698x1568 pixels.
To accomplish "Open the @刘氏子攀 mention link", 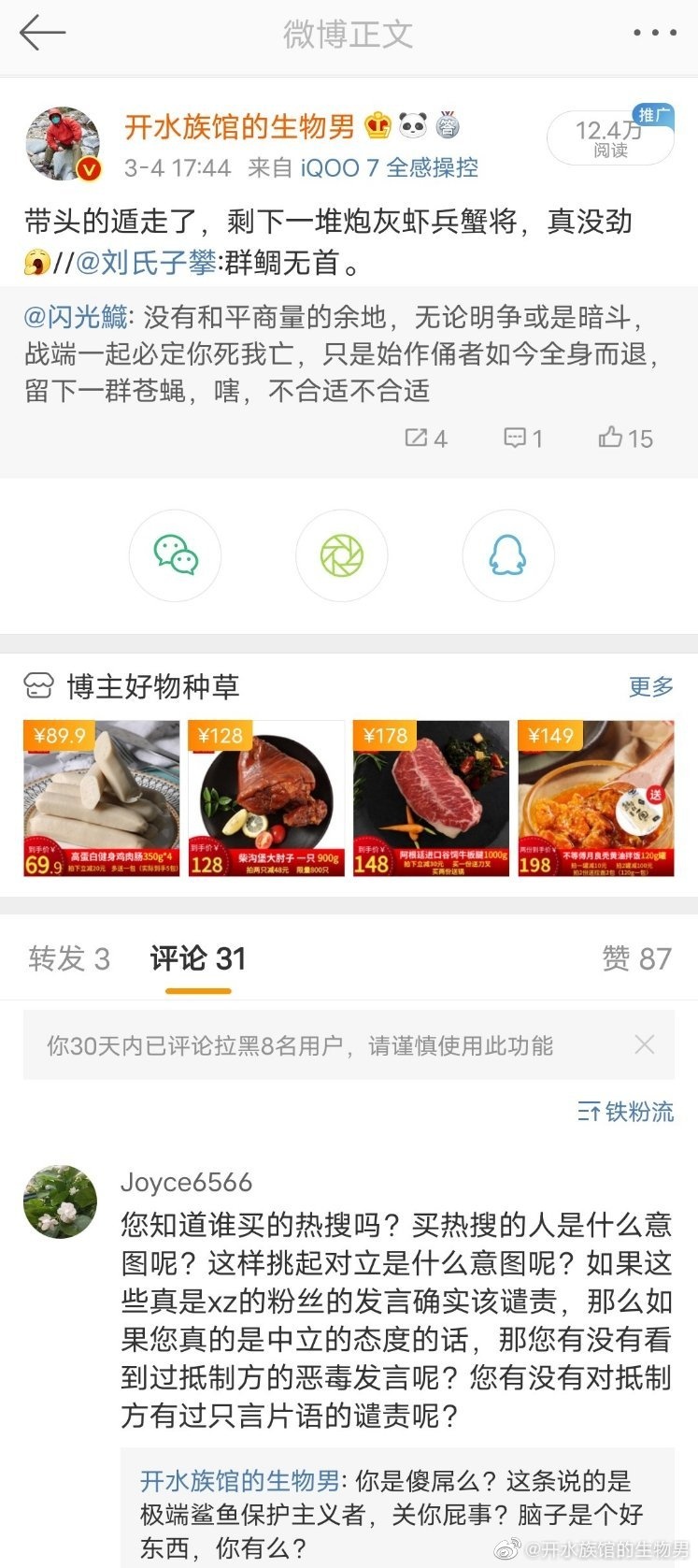I will click(x=146, y=262).
